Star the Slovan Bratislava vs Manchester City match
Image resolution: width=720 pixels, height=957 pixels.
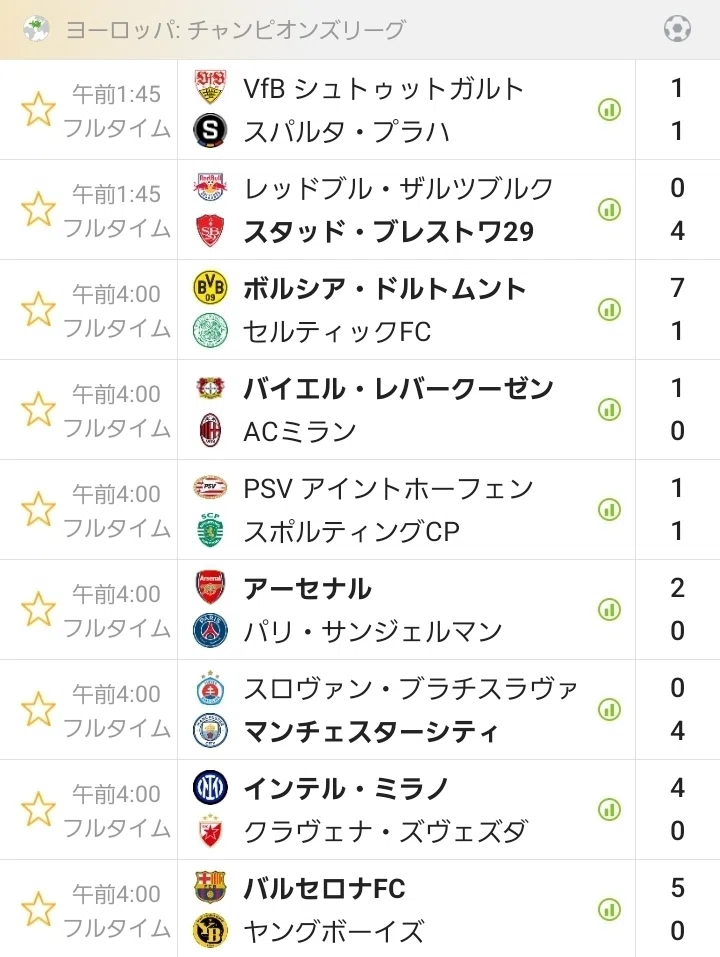38,709
